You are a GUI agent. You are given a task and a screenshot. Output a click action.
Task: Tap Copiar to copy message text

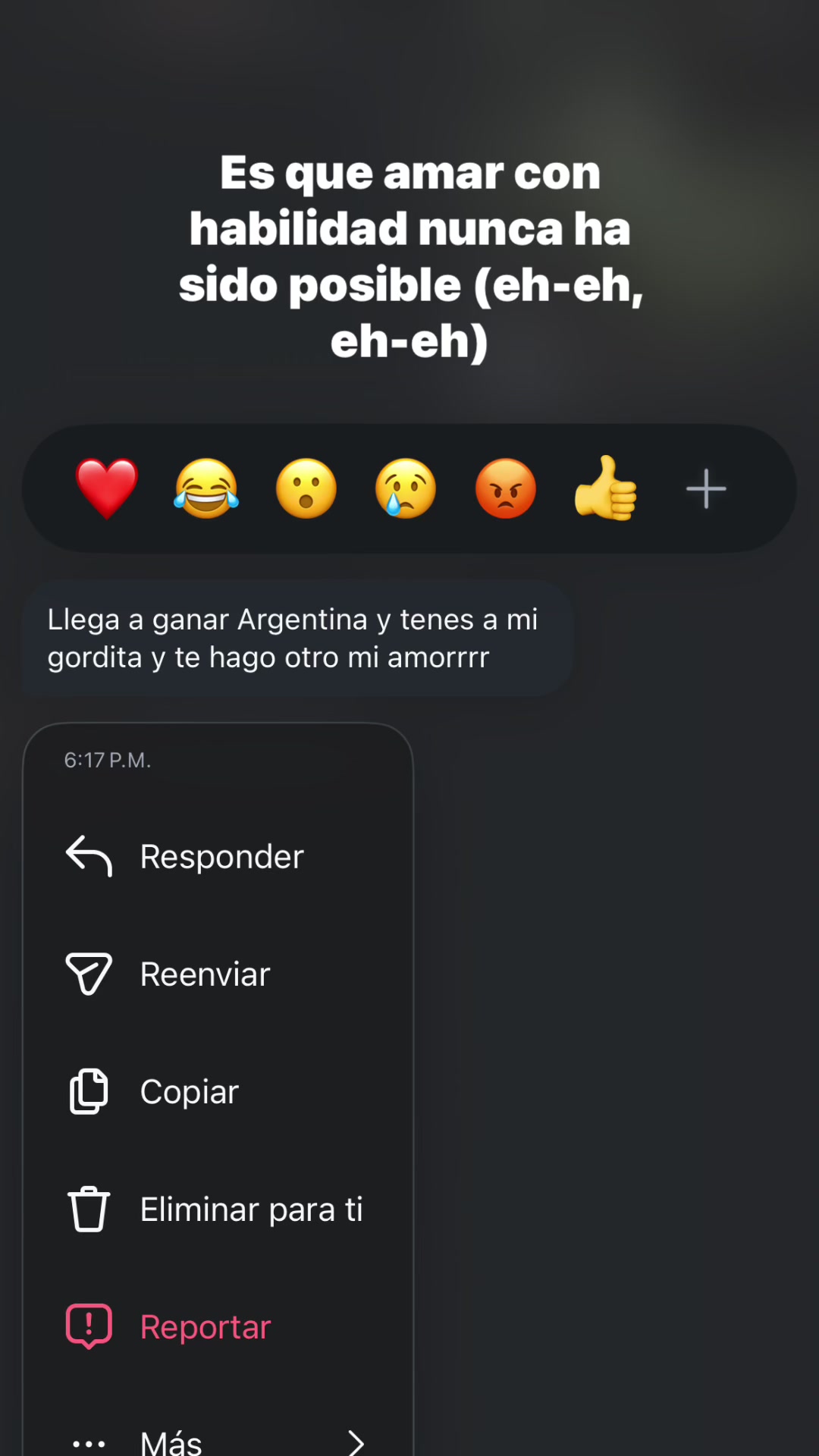coord(218,1092)
